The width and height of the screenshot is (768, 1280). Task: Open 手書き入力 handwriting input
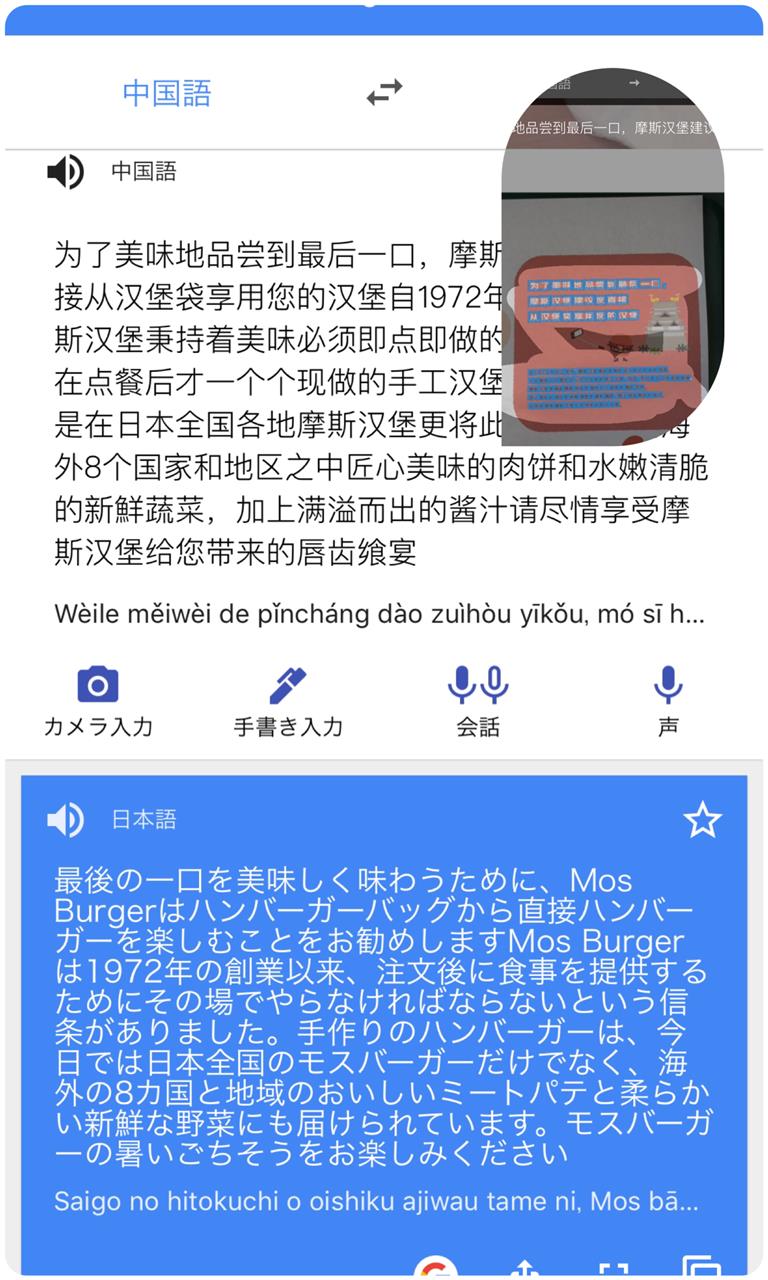(x=288, y=703)
